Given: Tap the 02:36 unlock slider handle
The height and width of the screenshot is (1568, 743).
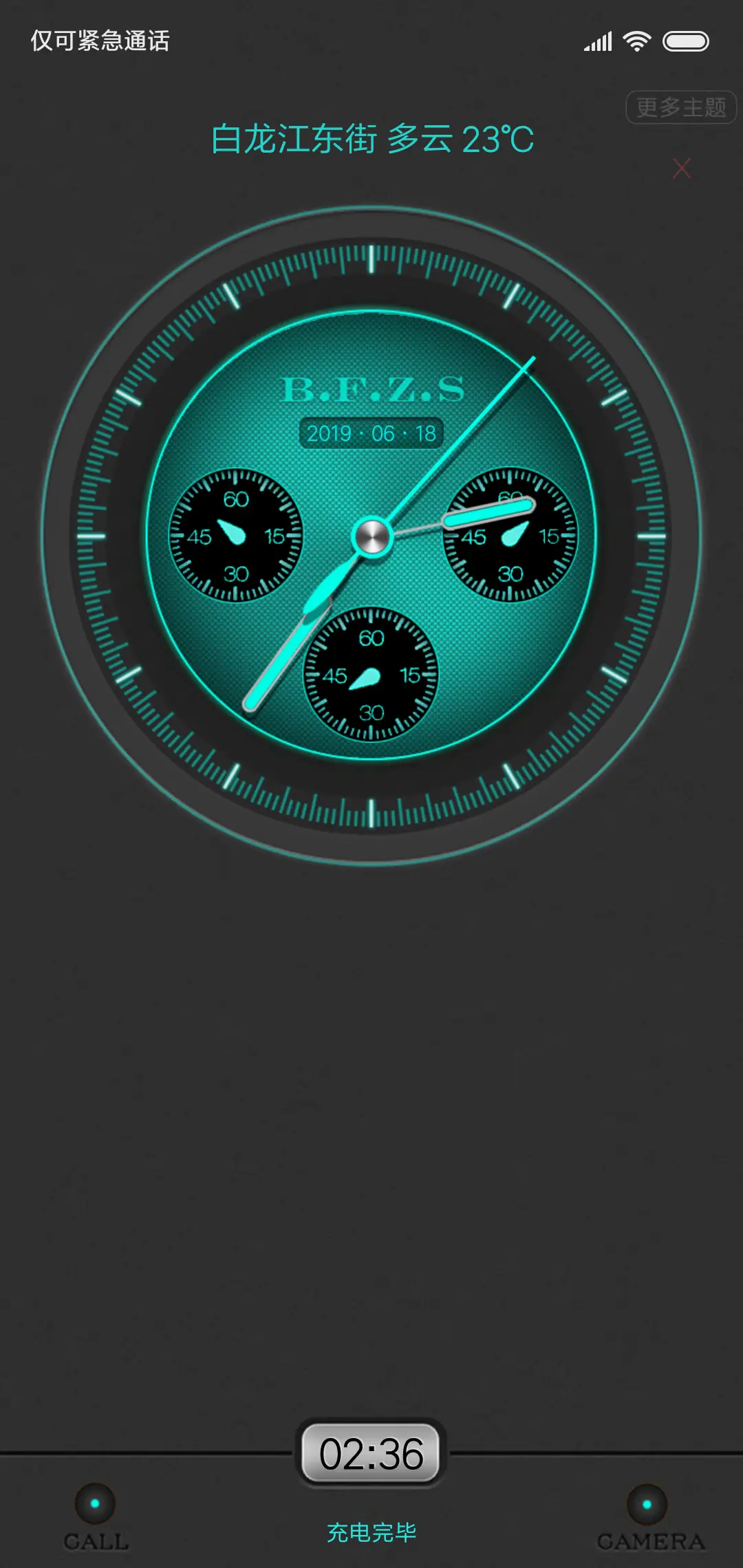Looking at the screenshot, I should pyautogui.click(x=371, y=1454).
